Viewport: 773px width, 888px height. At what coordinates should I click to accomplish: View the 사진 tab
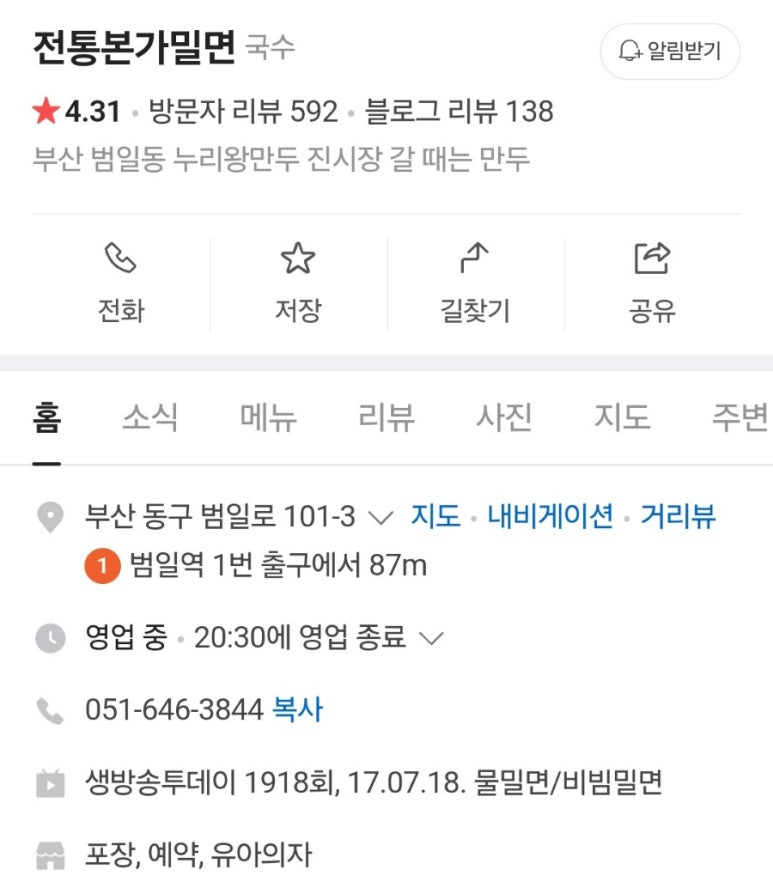[504, 417]
